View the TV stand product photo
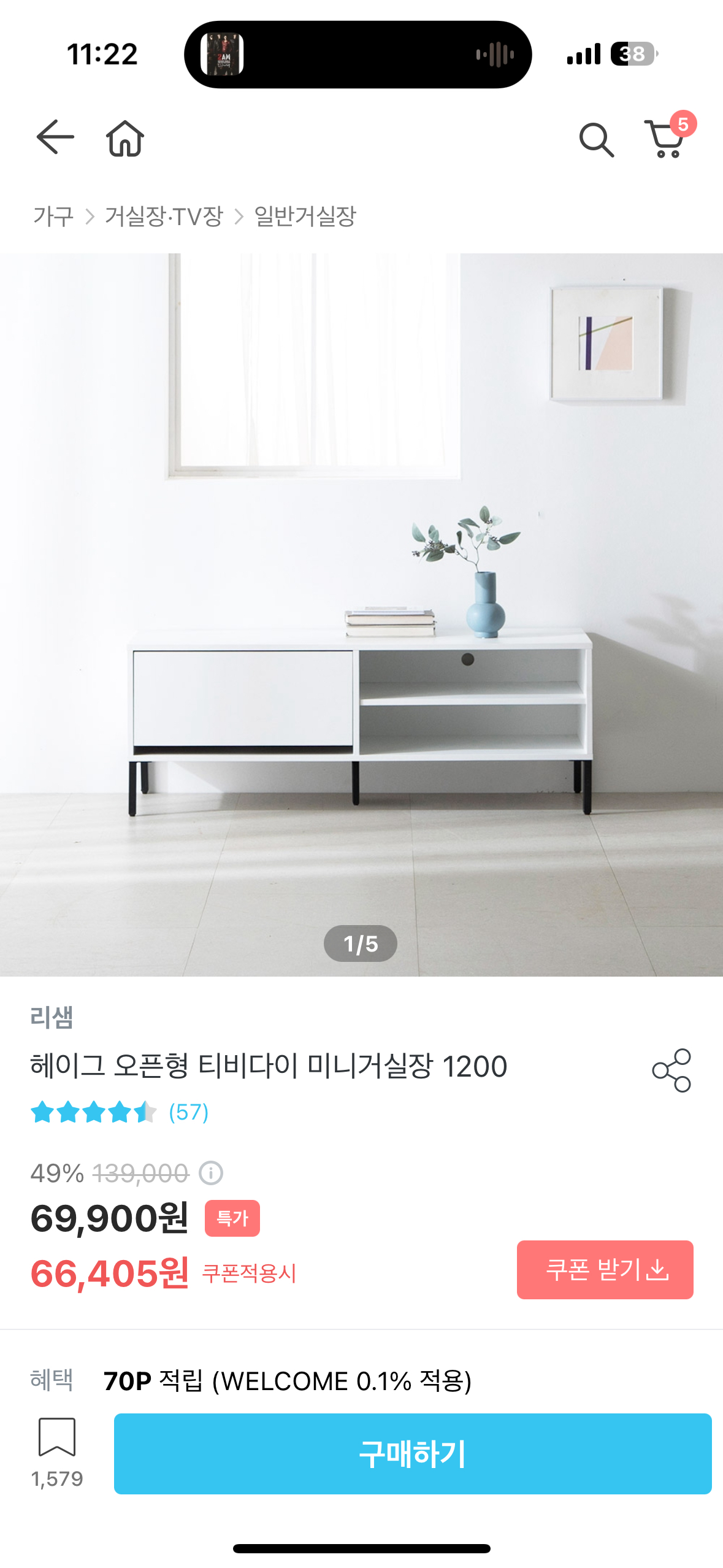 [361, 613]
